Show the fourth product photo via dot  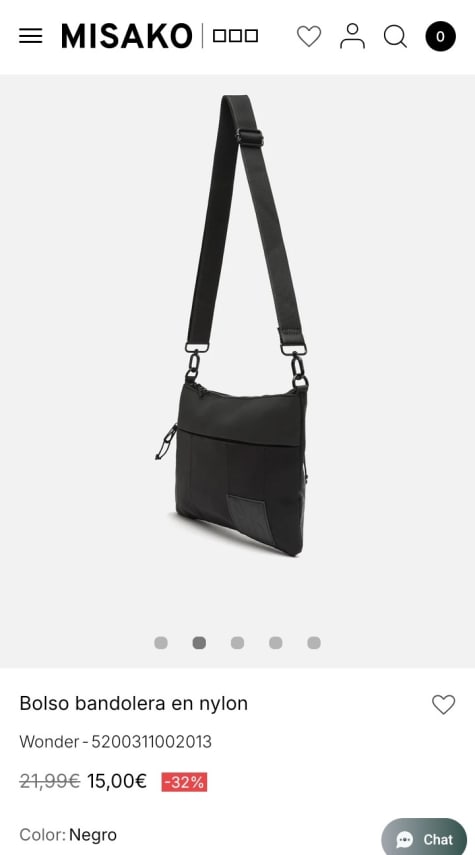(x=275, y=643)
